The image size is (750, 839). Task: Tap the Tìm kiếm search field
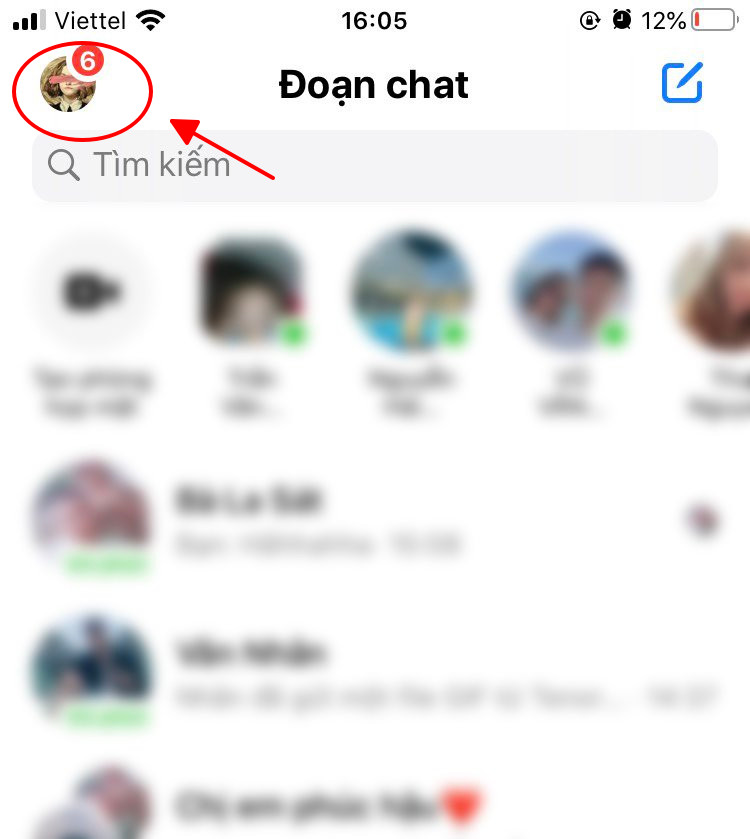374,165
